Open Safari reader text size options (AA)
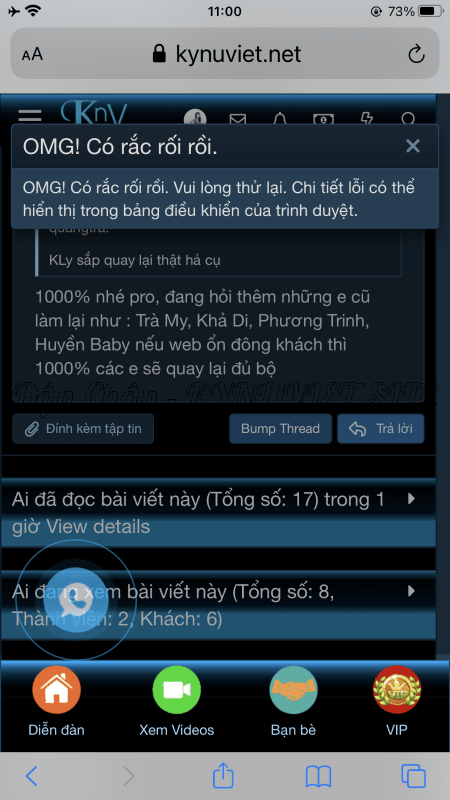 [32, 54]
